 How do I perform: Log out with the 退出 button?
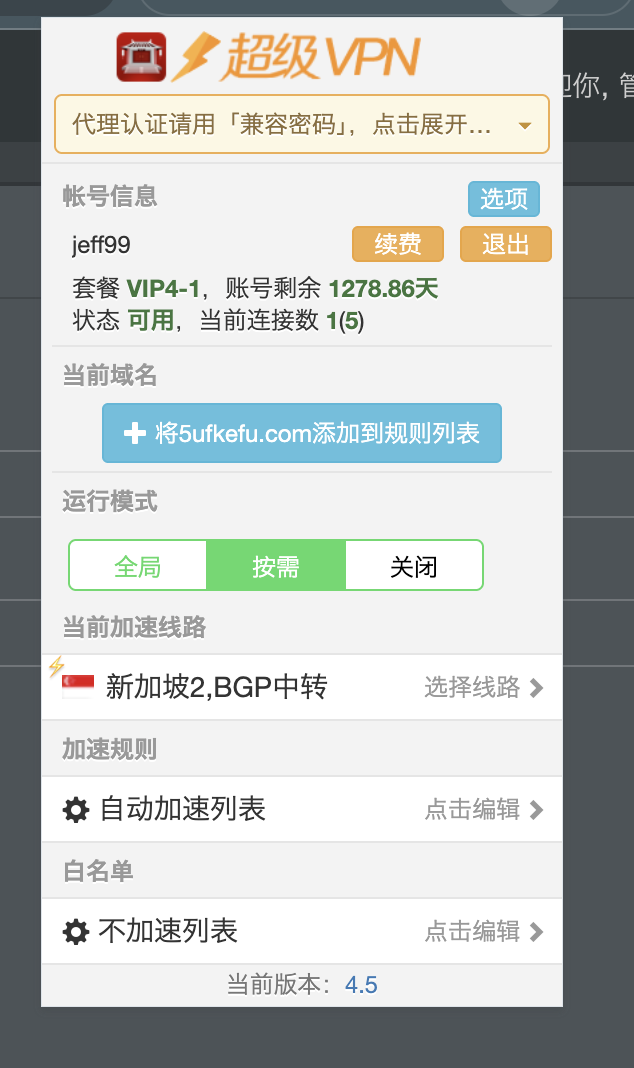click(506, 244)
